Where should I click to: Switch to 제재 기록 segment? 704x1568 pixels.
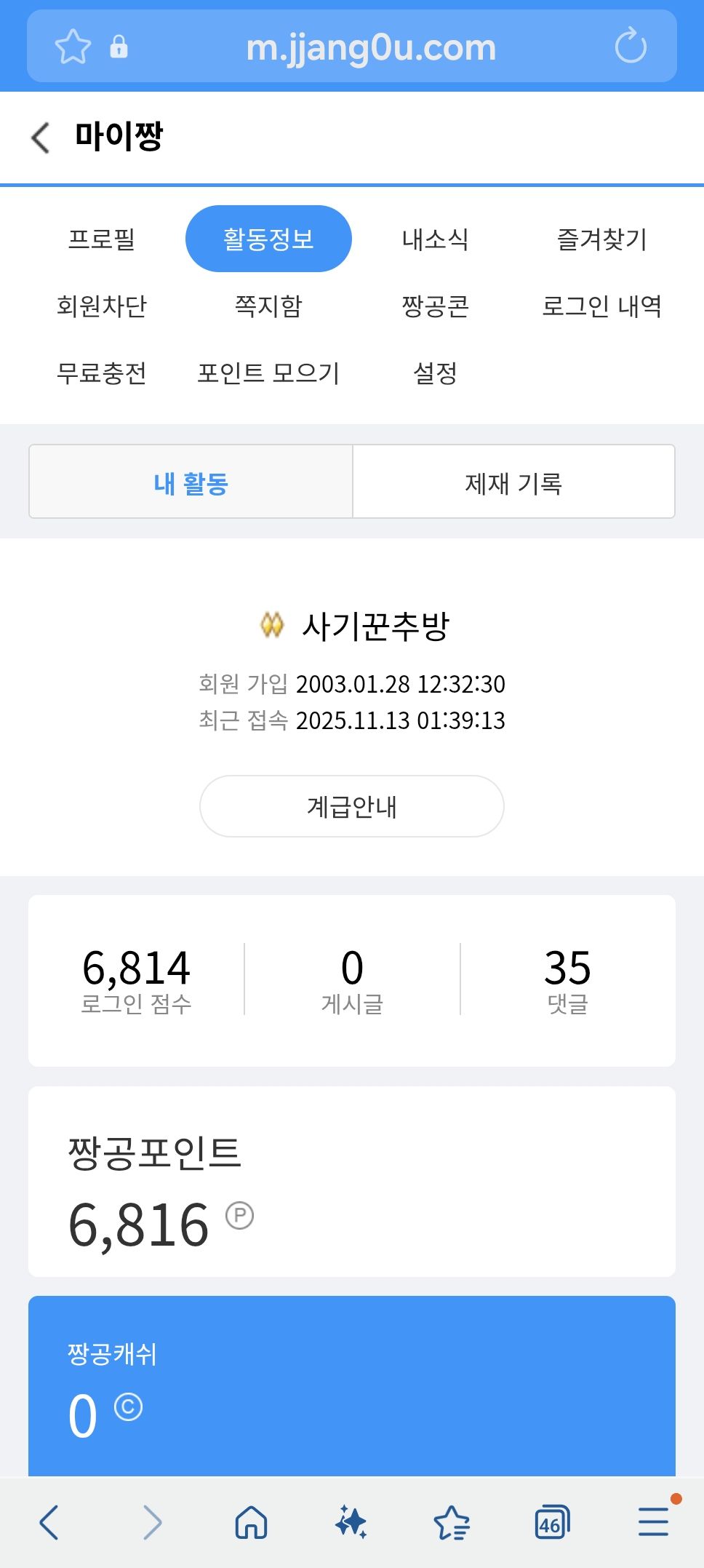click(513, 482)
